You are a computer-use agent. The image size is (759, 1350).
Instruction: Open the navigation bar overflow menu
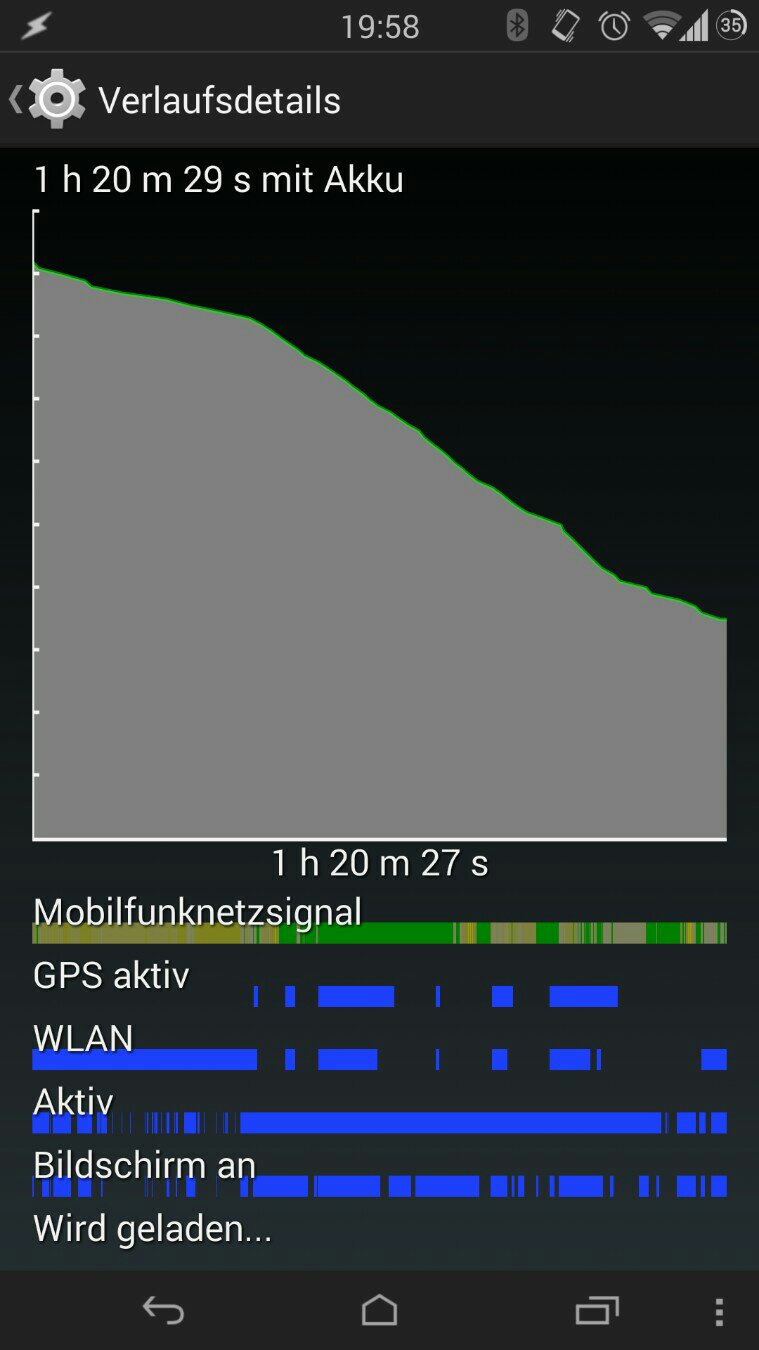(719, 1312)
